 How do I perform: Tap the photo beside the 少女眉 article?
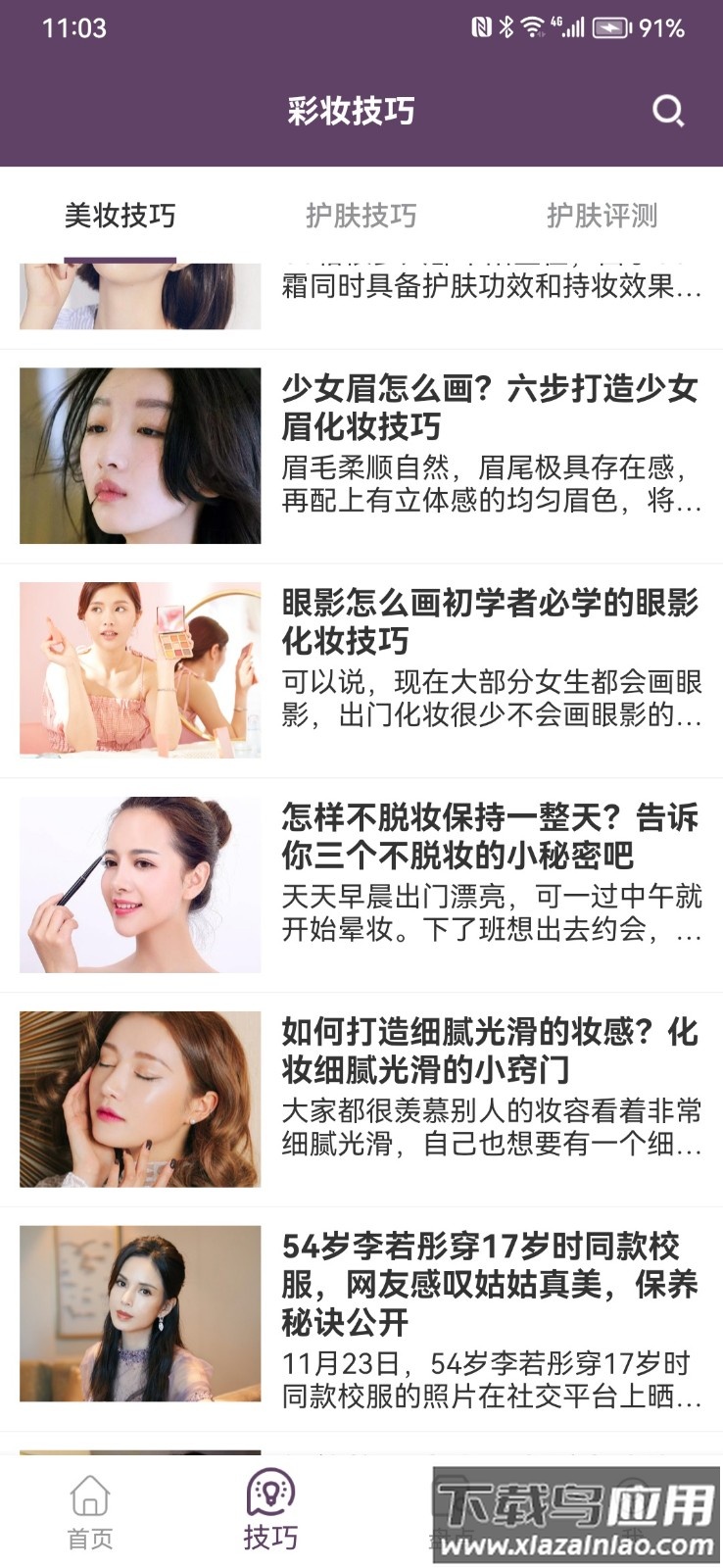point(140,456)
